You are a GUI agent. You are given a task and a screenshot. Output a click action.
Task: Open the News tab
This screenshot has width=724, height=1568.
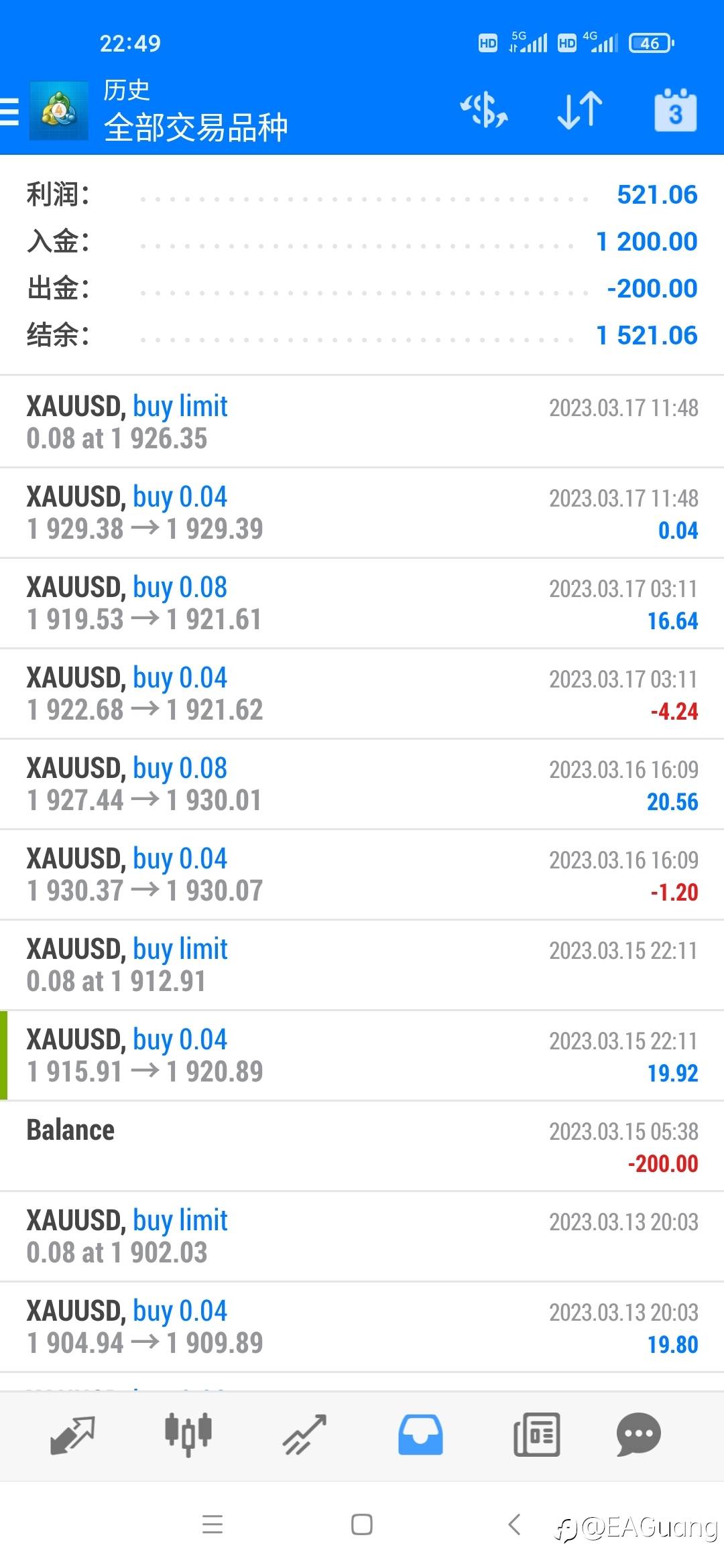click(x=536, y=1435)
